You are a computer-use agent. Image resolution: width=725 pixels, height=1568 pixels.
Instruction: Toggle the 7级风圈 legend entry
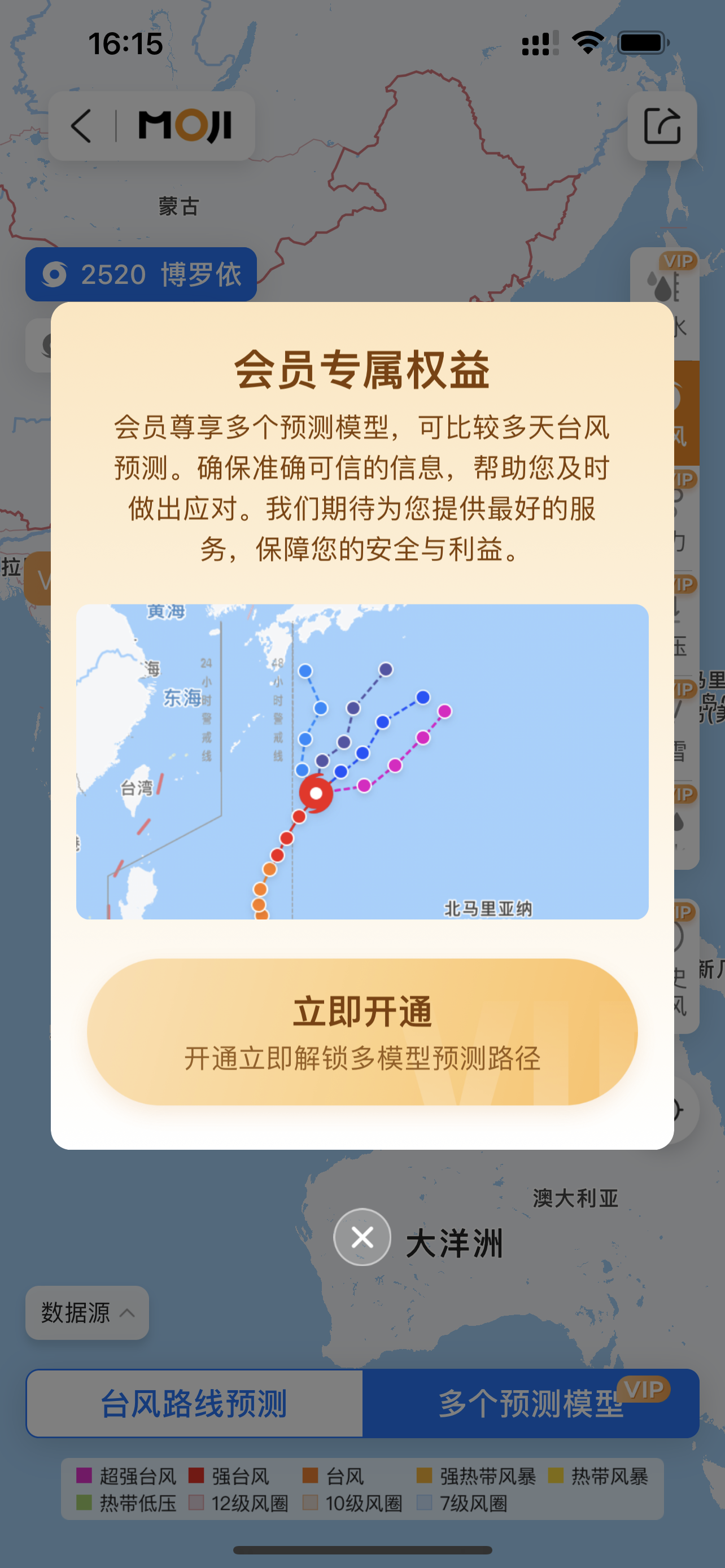(x=424, y=1503)
